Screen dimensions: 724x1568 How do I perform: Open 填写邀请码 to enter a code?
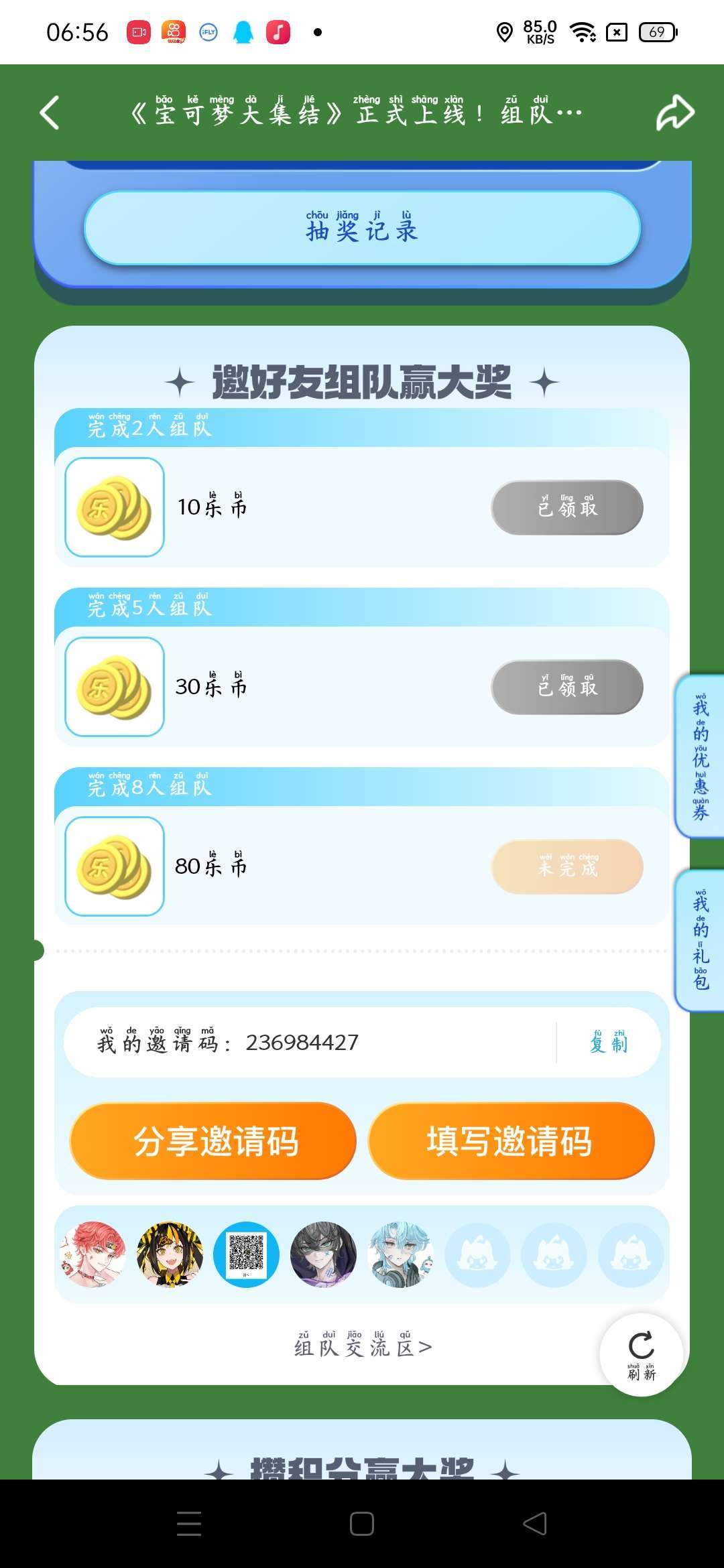(511, 1140)
